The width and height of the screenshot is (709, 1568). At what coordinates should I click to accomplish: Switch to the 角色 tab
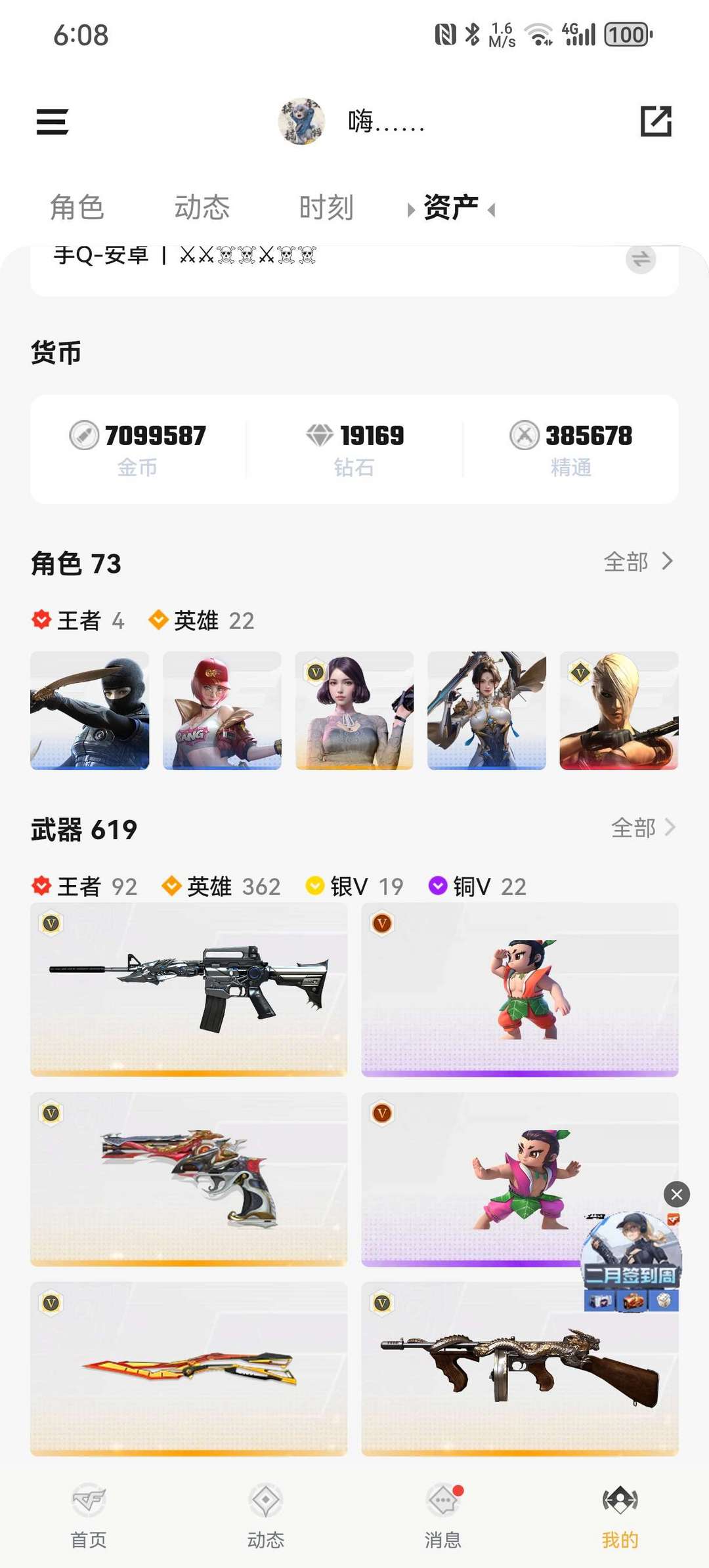[77, 208]
